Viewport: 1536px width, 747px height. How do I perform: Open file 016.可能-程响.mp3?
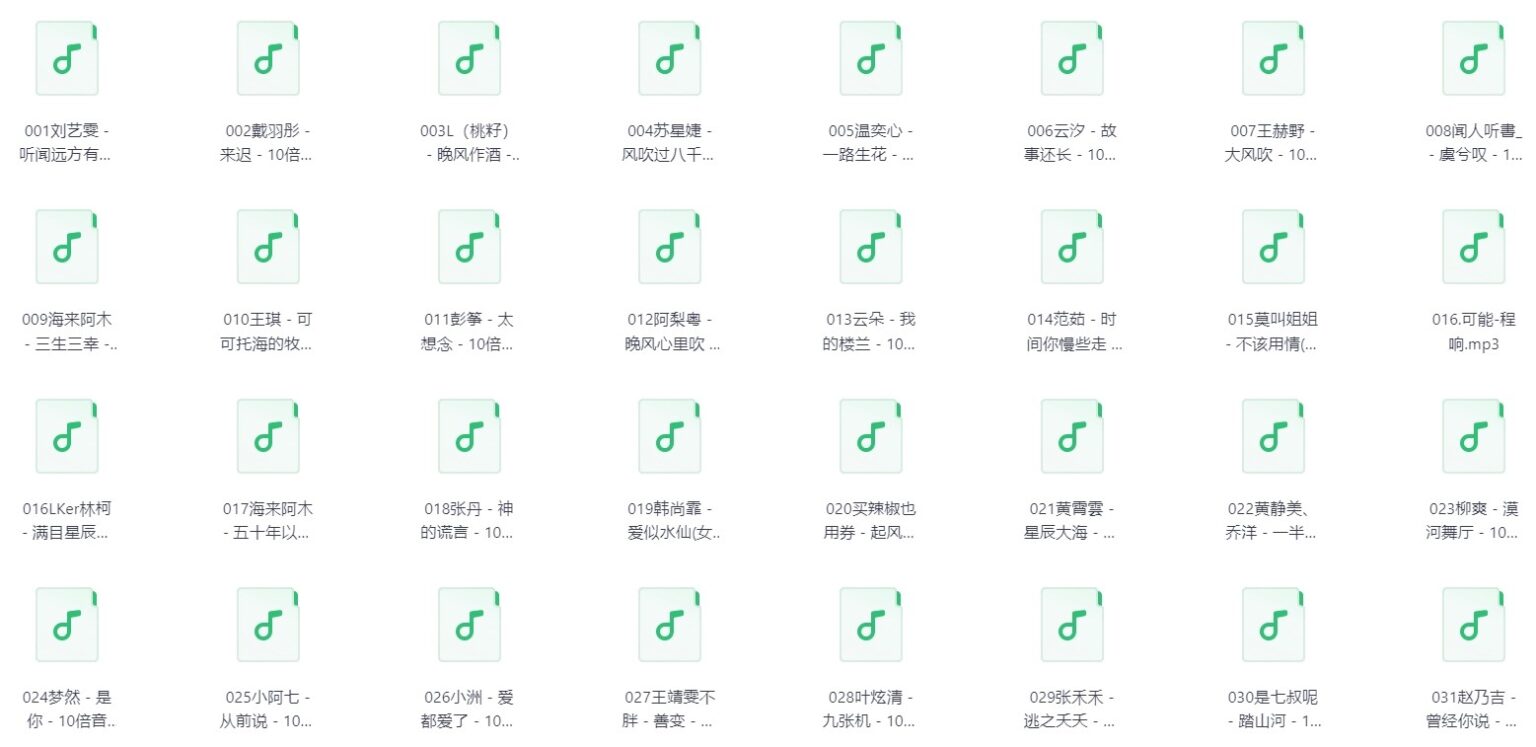tap(1474, 247)
